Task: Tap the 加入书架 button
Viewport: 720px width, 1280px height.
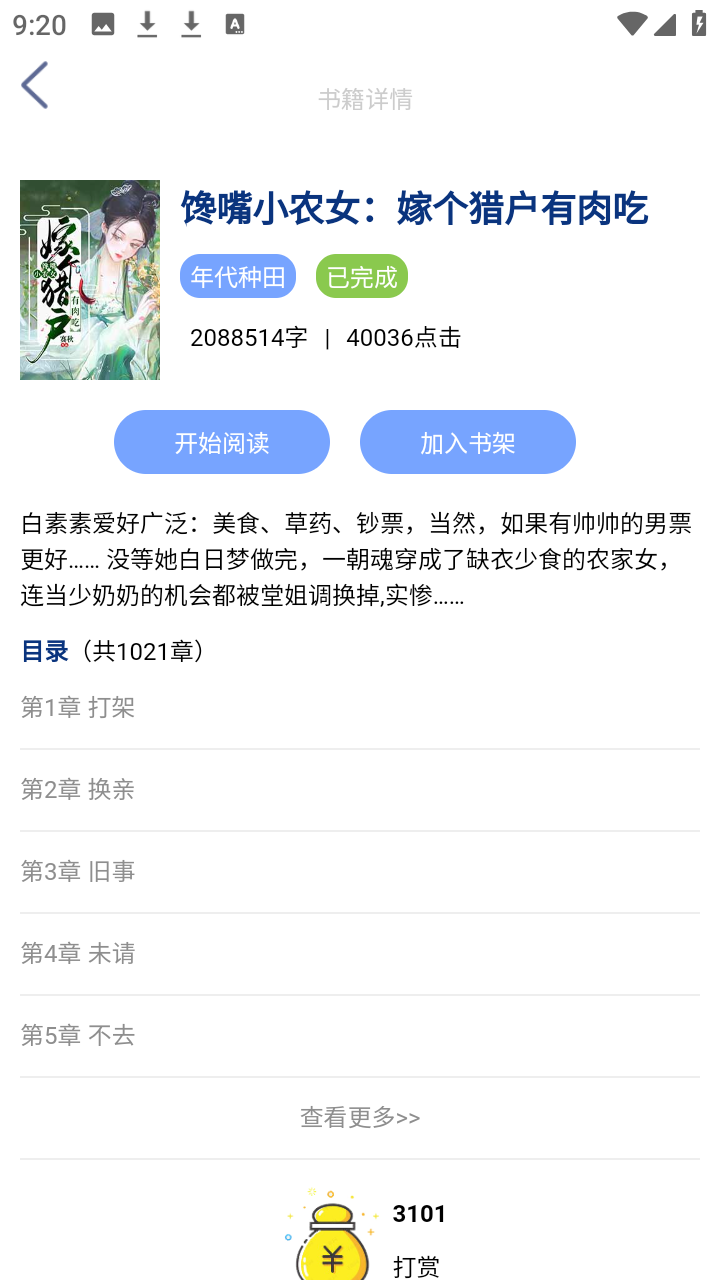Action: [468, 441]
